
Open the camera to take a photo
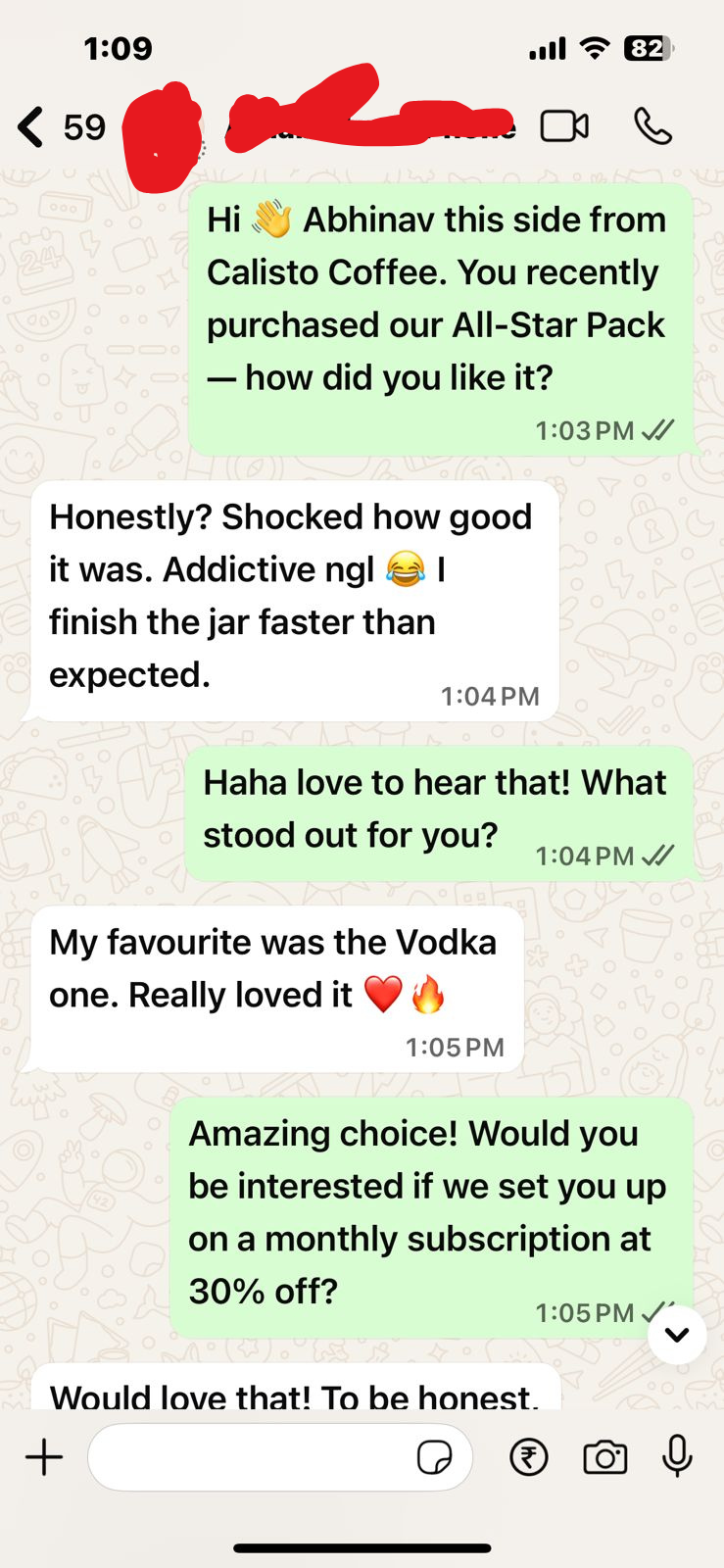604,1457
